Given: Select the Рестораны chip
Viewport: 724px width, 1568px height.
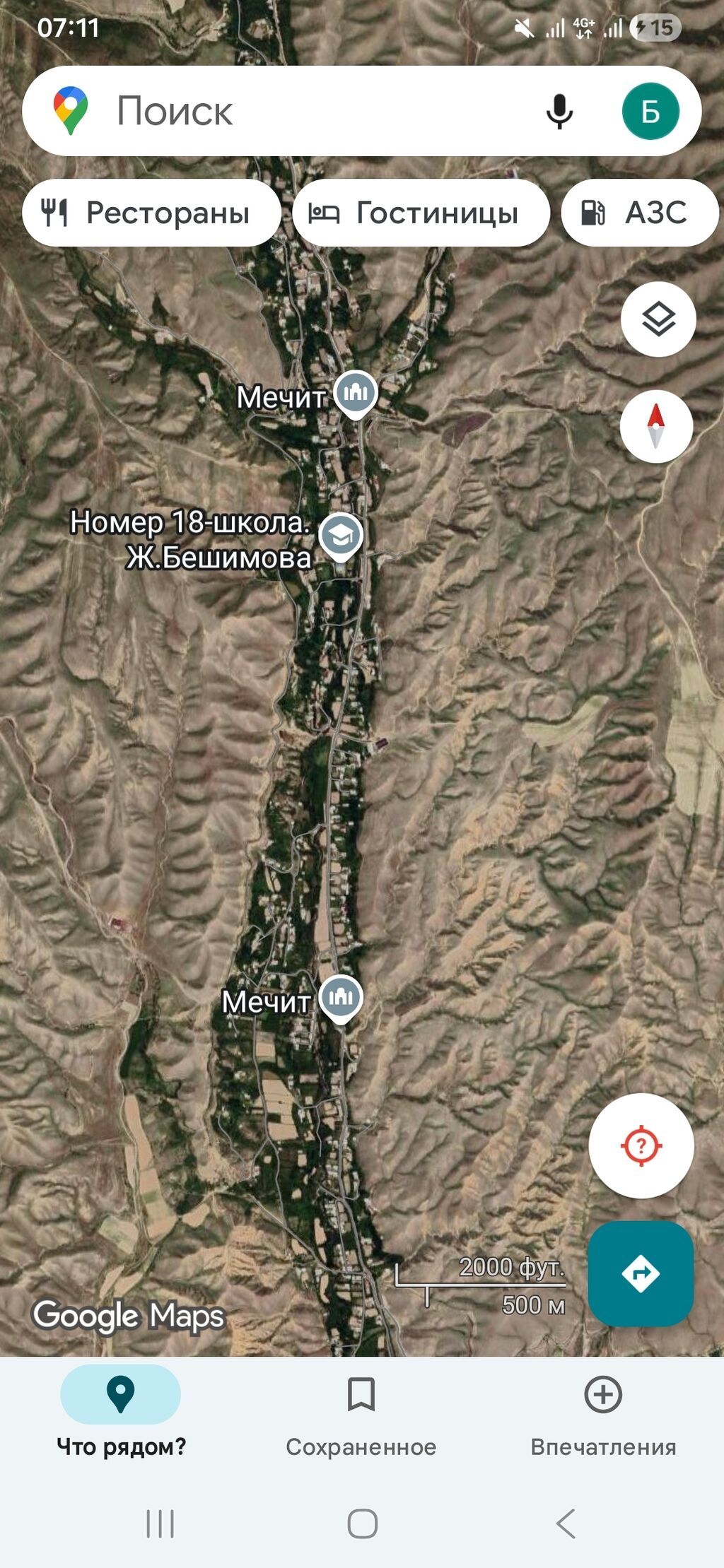Looking at the screenshot, I should tap(151, 213).
